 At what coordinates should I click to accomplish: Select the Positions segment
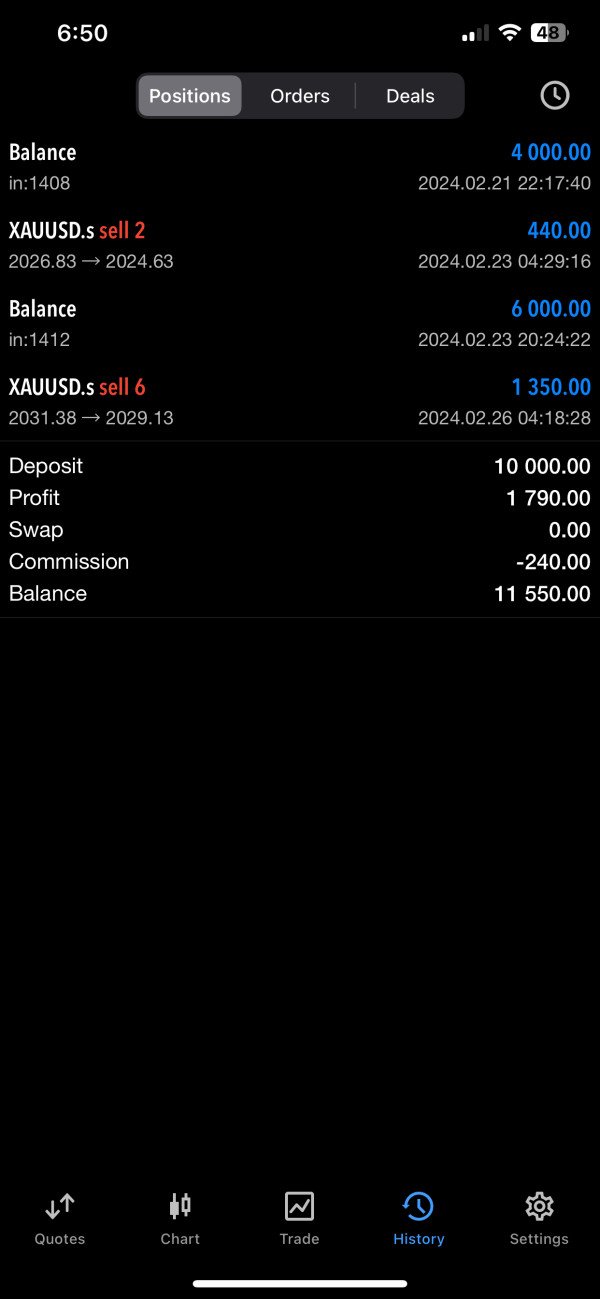[190, 96]
